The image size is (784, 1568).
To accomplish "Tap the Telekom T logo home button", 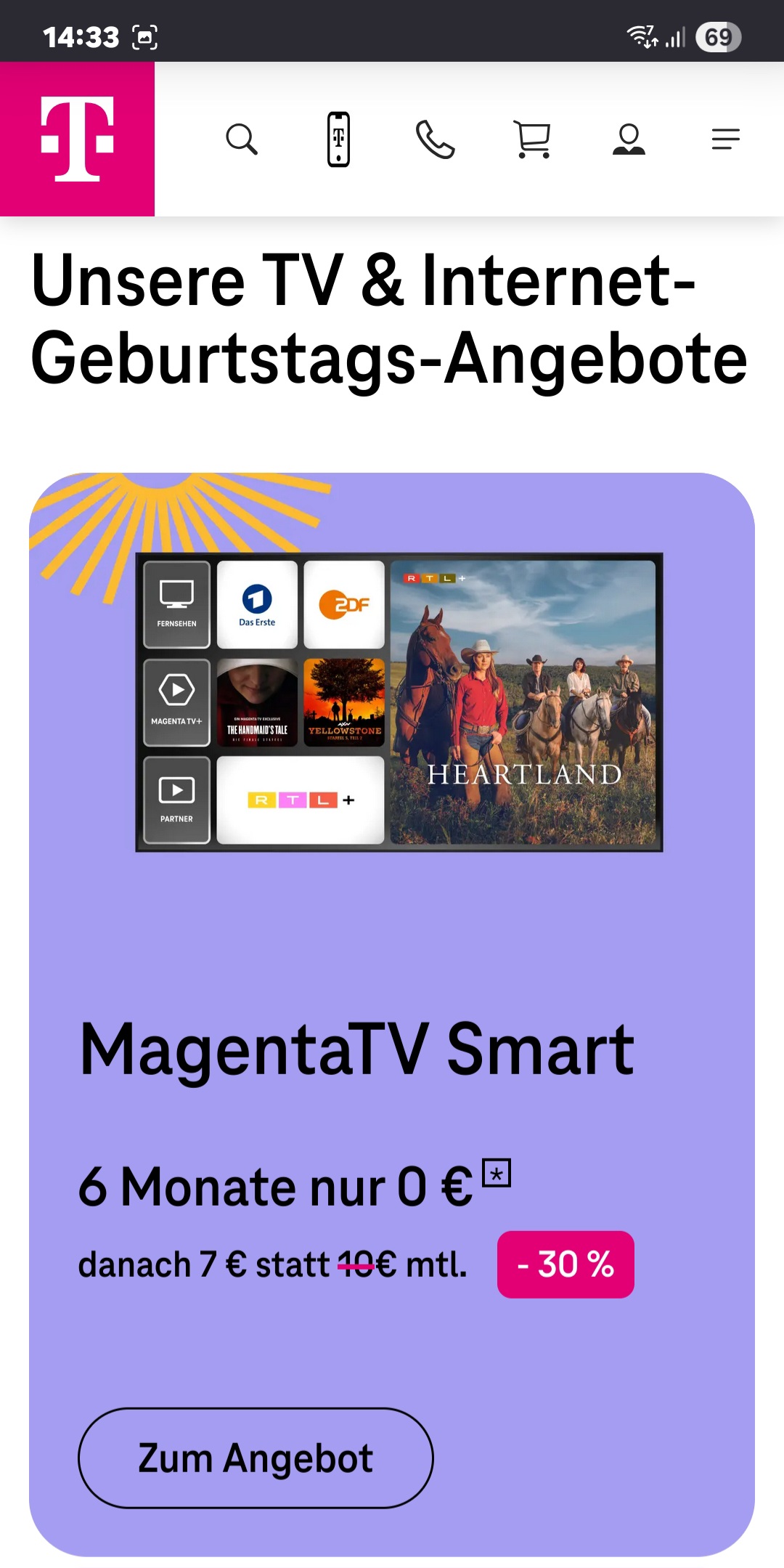I will click(77, 139).
